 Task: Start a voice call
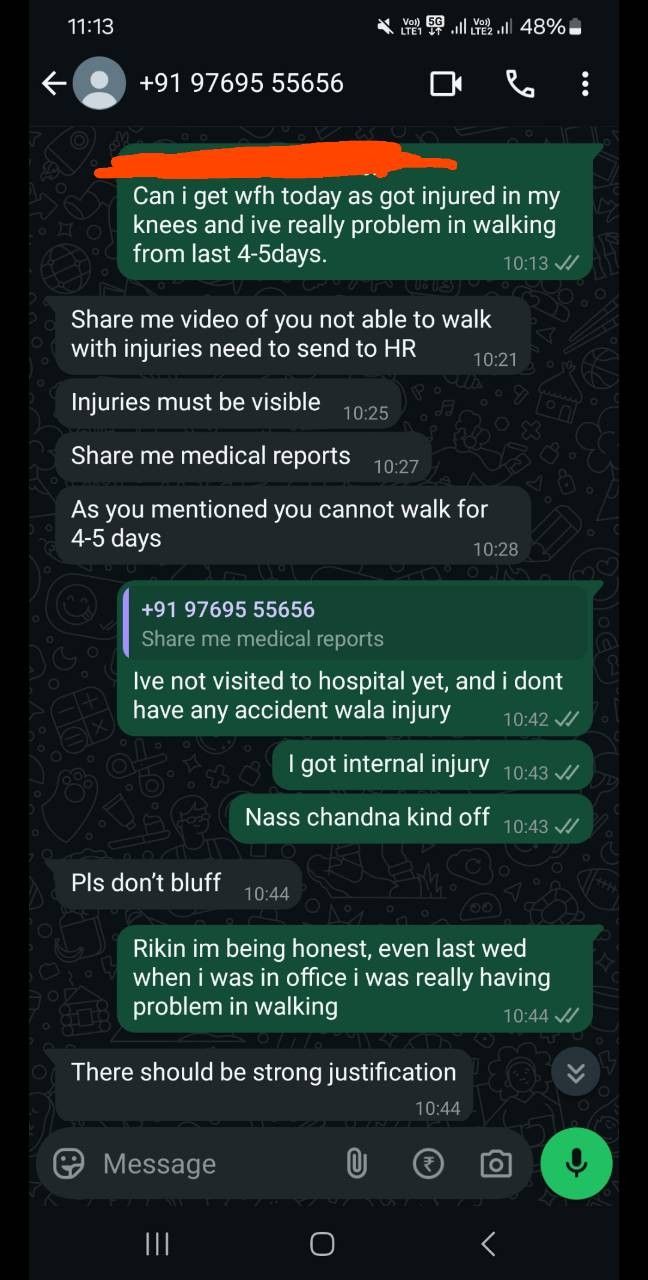coord(520,84)
